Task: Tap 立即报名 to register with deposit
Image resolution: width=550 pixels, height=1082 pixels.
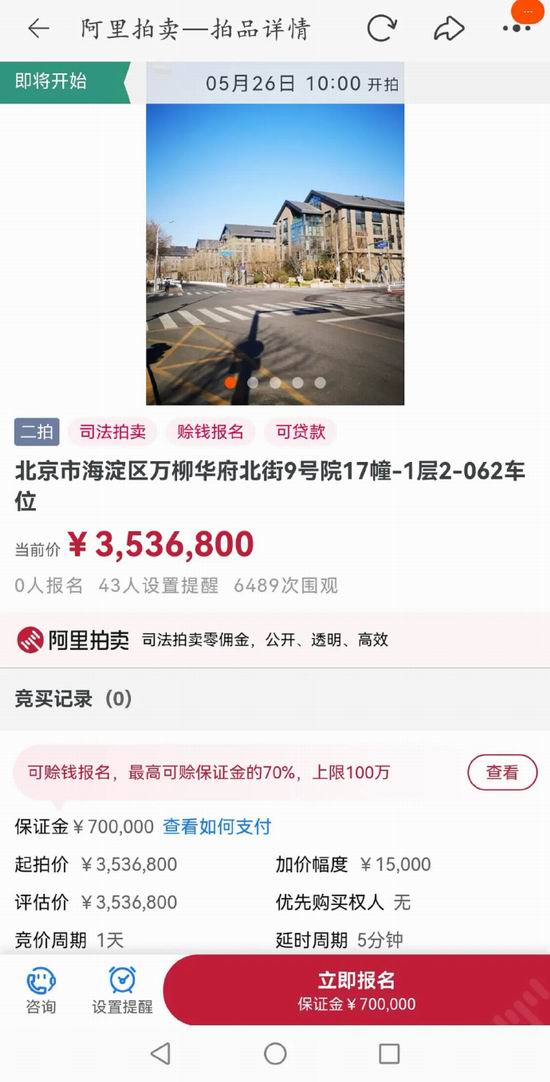Action: point(356,990)
